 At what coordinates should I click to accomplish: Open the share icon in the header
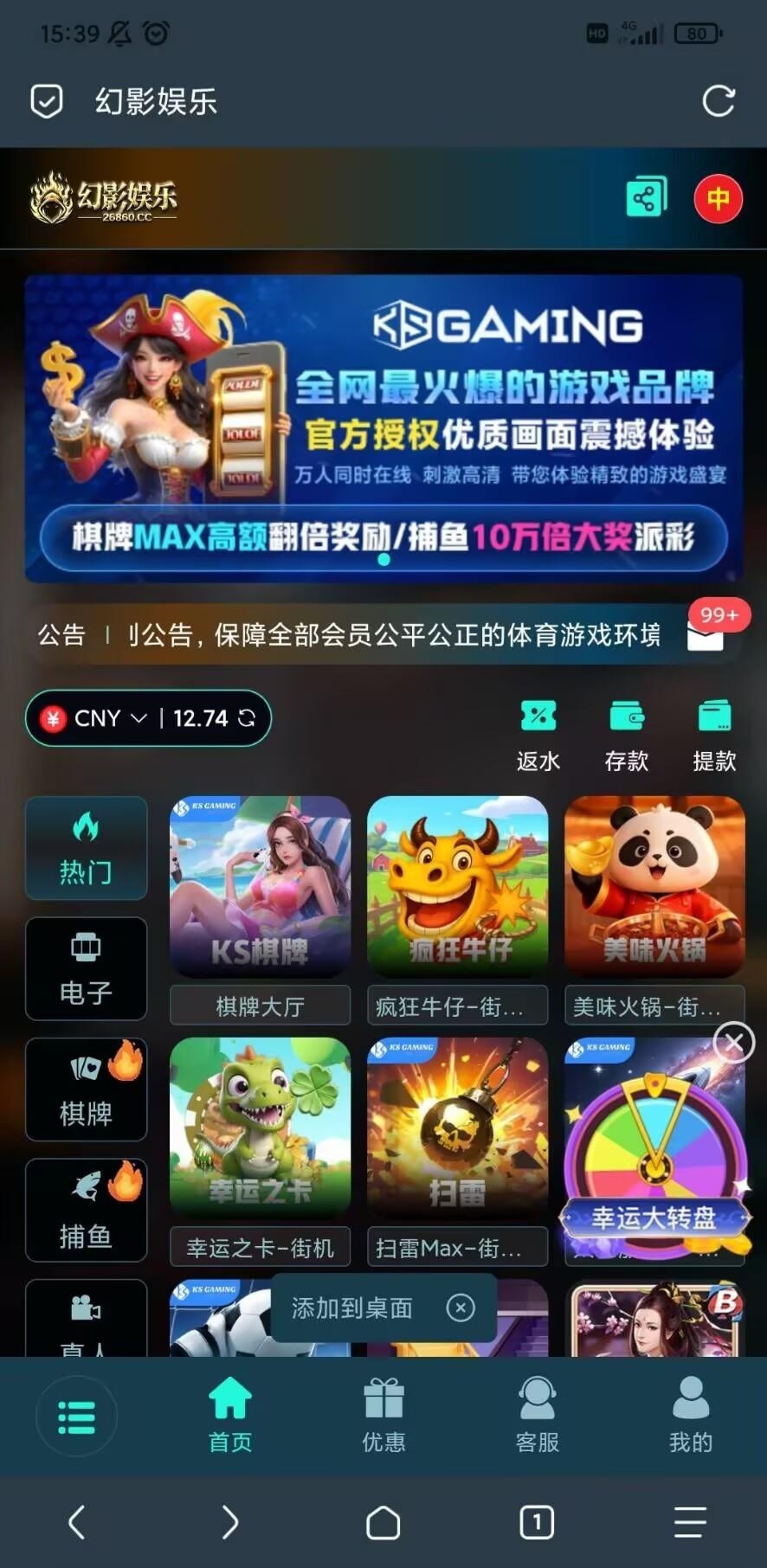click(x=646, y=198)
